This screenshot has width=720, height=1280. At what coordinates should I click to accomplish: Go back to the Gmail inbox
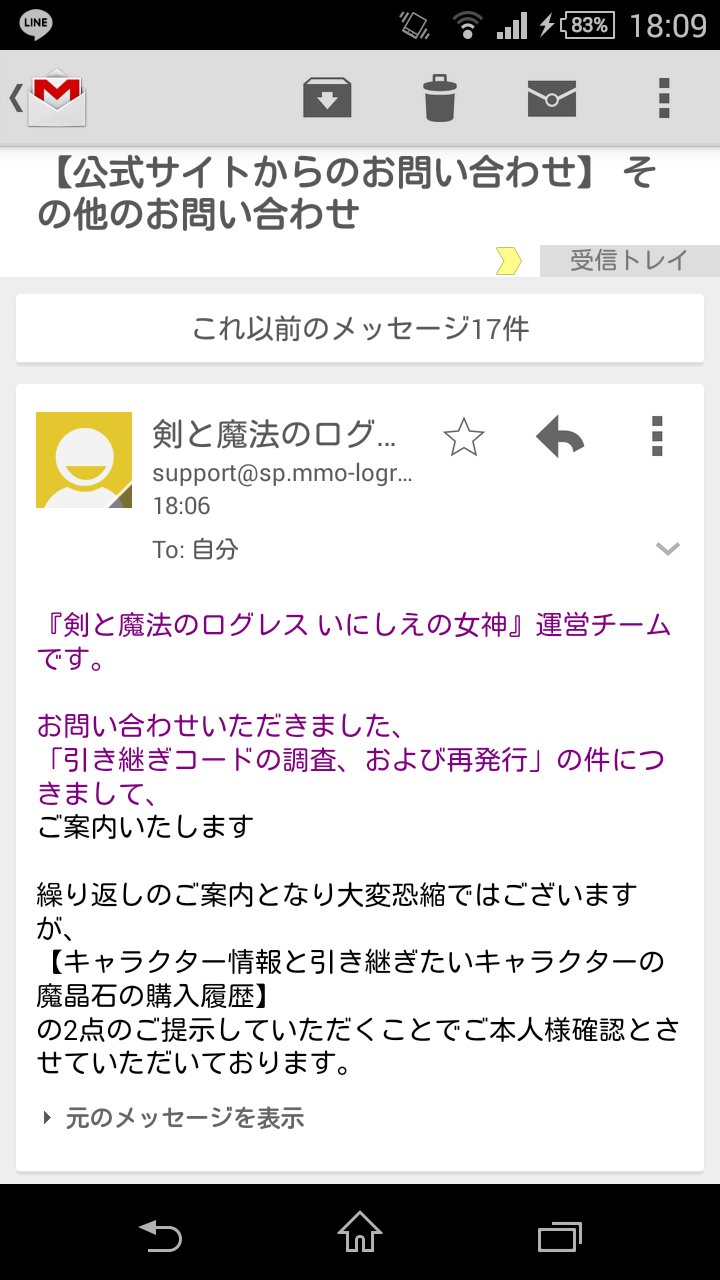point(48,98)
